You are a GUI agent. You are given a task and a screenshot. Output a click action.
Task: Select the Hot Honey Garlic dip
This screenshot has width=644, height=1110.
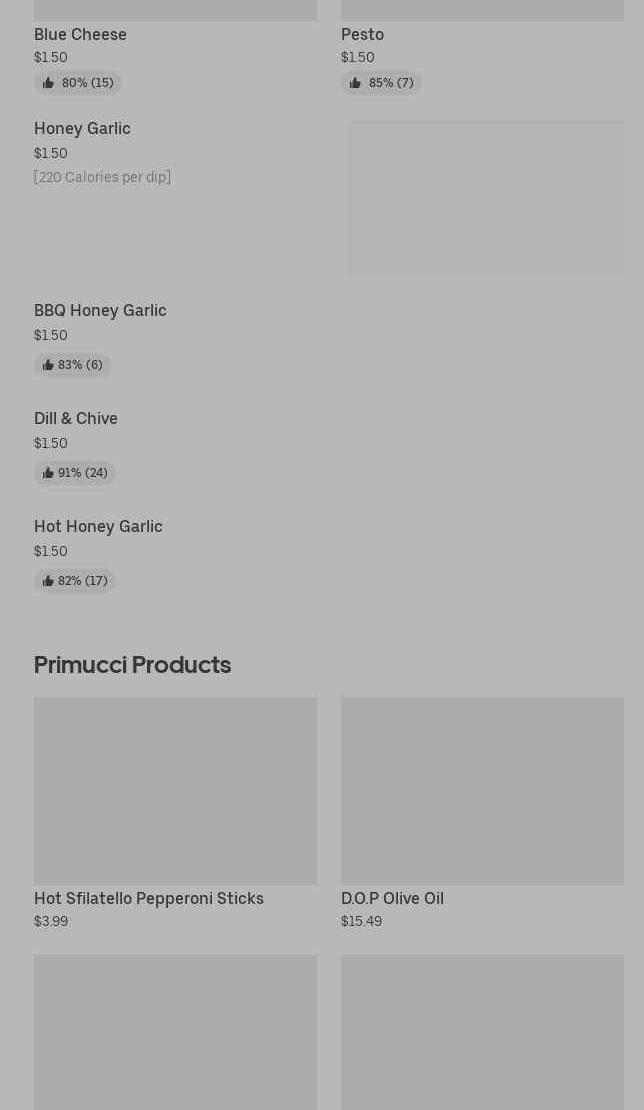click(98, 527)
